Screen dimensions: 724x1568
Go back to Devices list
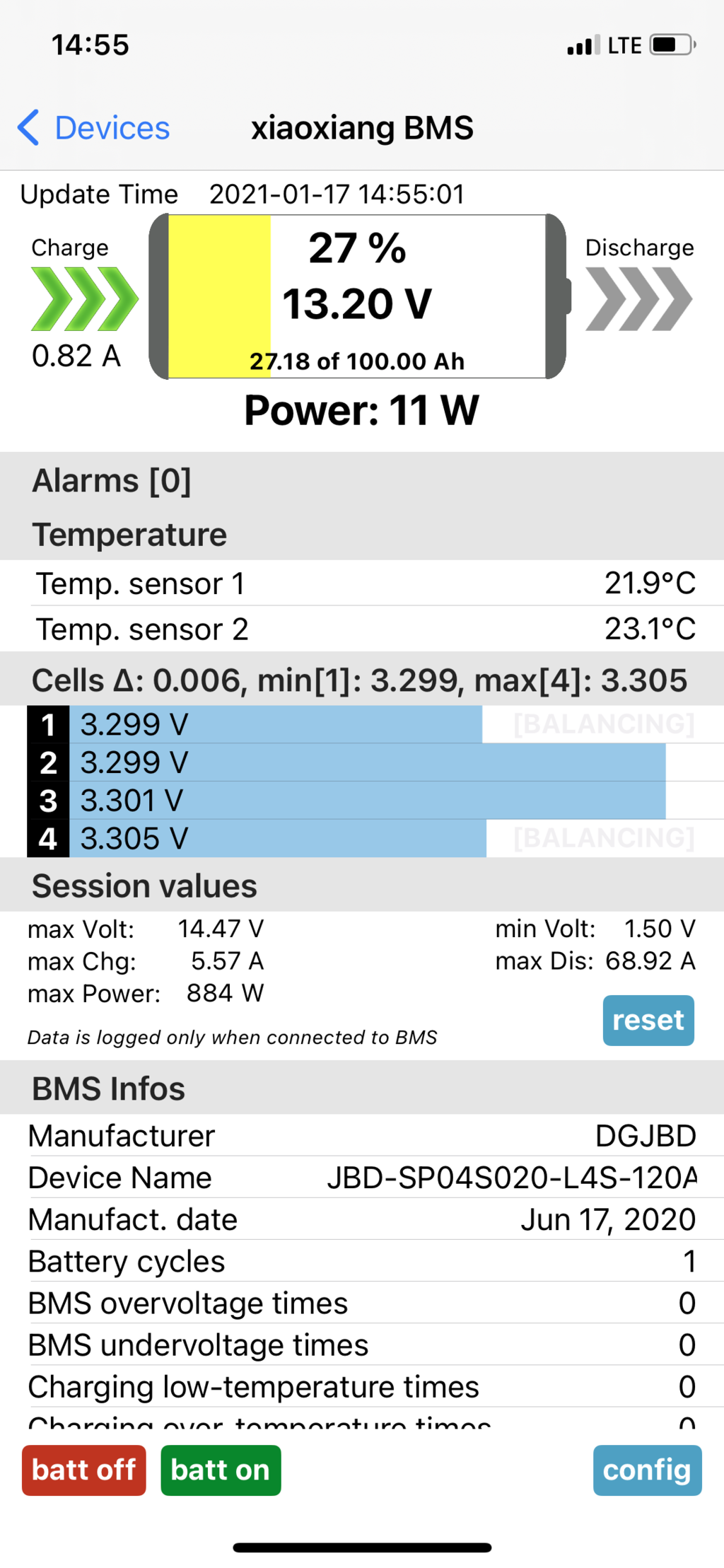[x=93, y=128]
